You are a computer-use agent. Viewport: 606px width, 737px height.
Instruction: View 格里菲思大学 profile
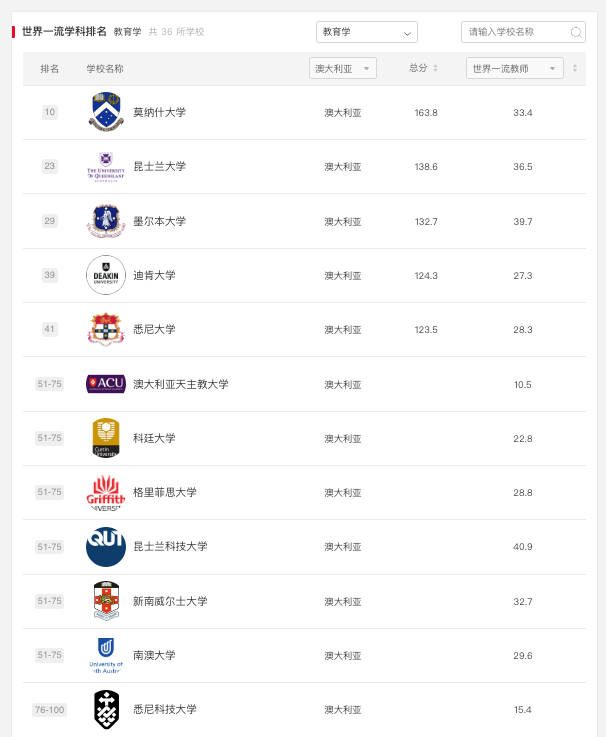pyautogui.click(x=165, y=493)
